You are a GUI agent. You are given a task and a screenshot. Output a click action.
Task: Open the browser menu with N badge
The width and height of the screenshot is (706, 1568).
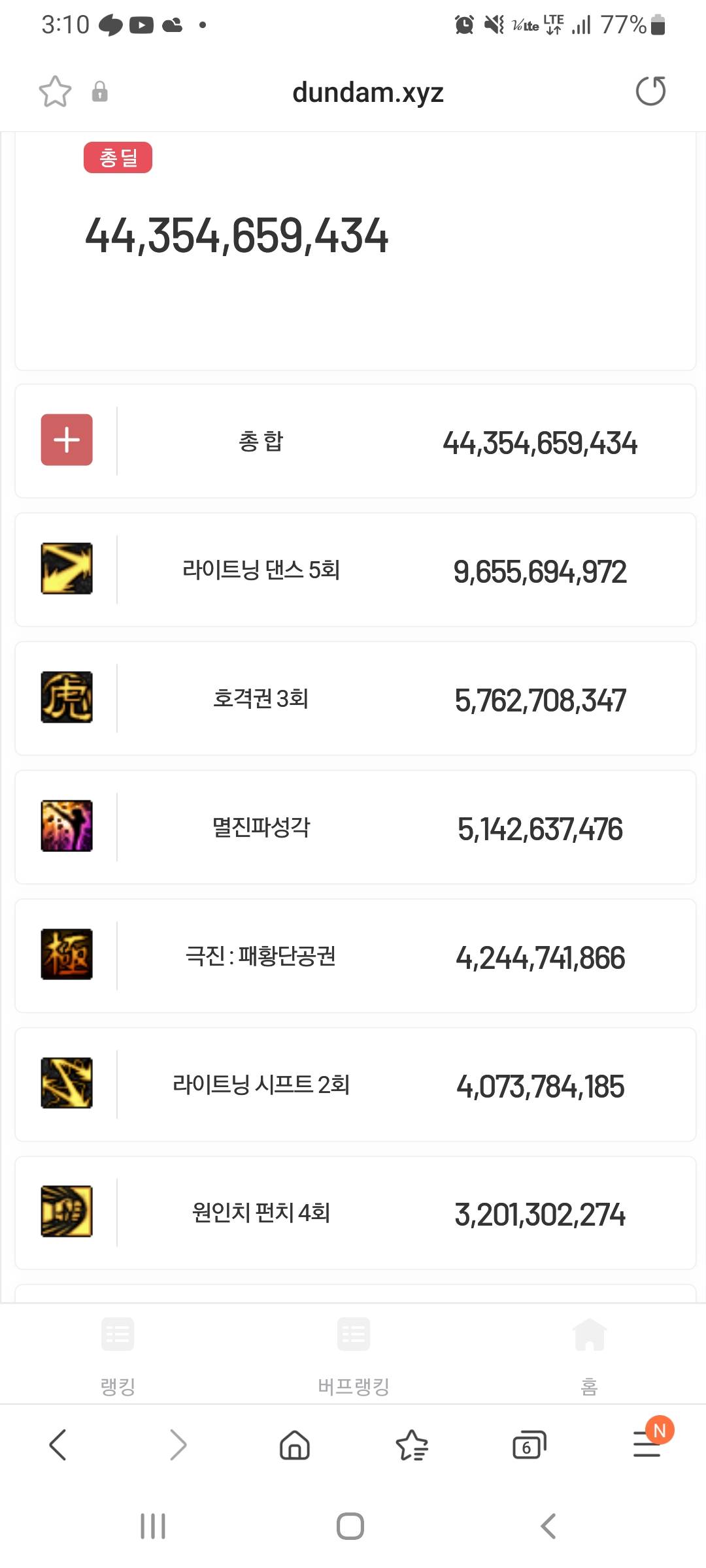click(647, 1445)
